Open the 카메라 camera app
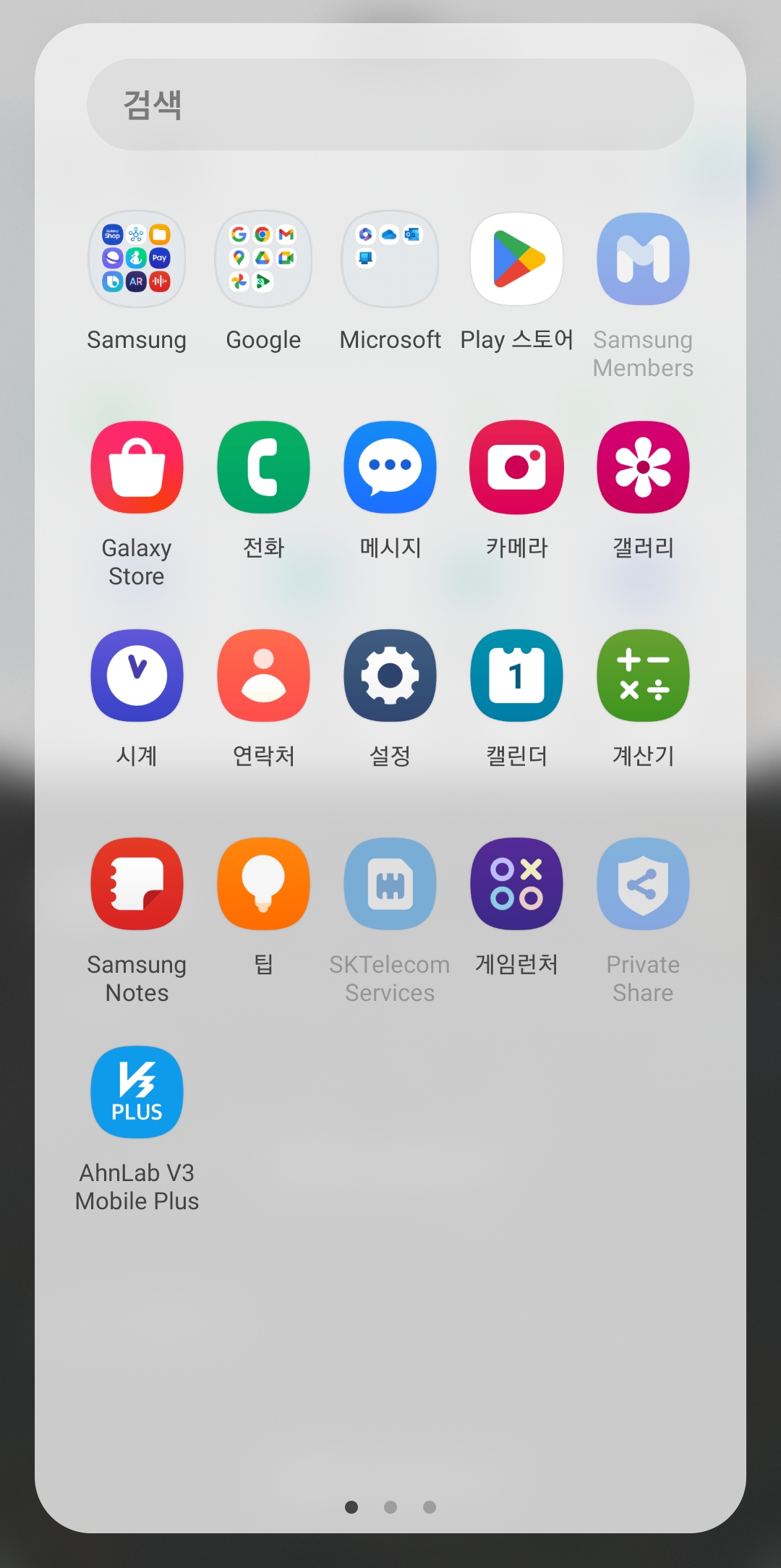This screenshot has height=1568, width=781. point(516,466)
